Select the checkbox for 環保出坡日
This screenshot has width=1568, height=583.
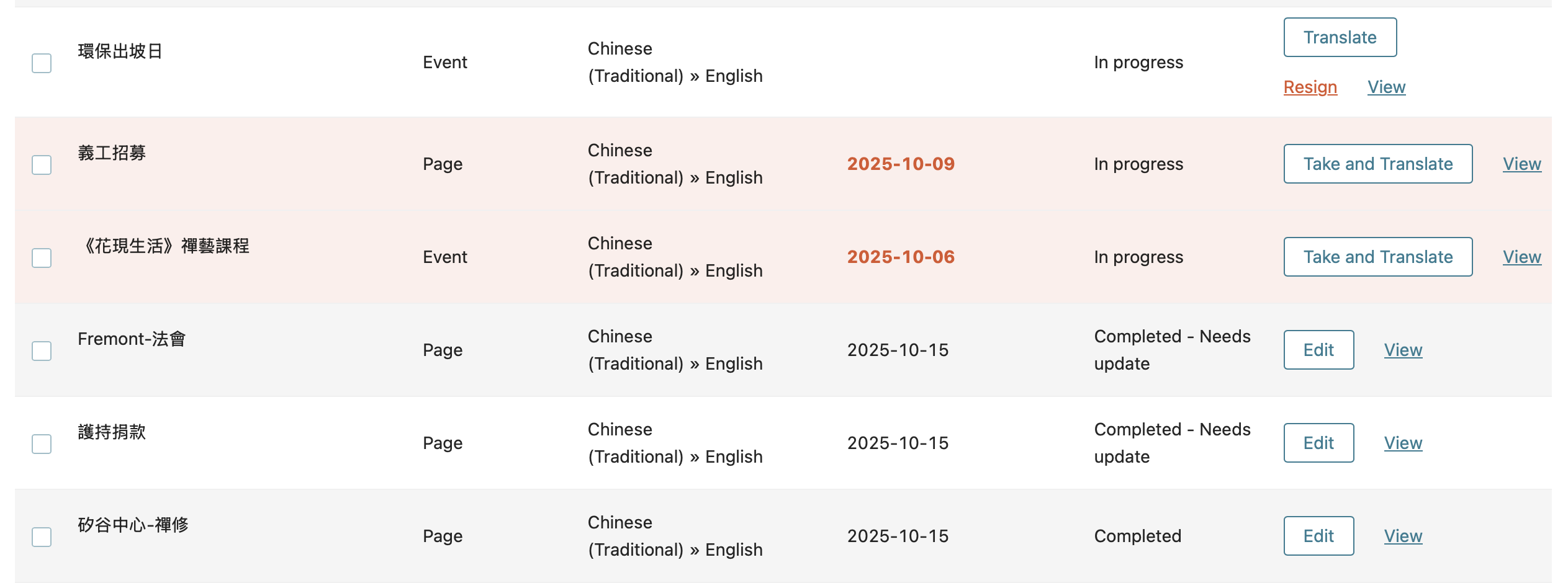pos(42,63)
